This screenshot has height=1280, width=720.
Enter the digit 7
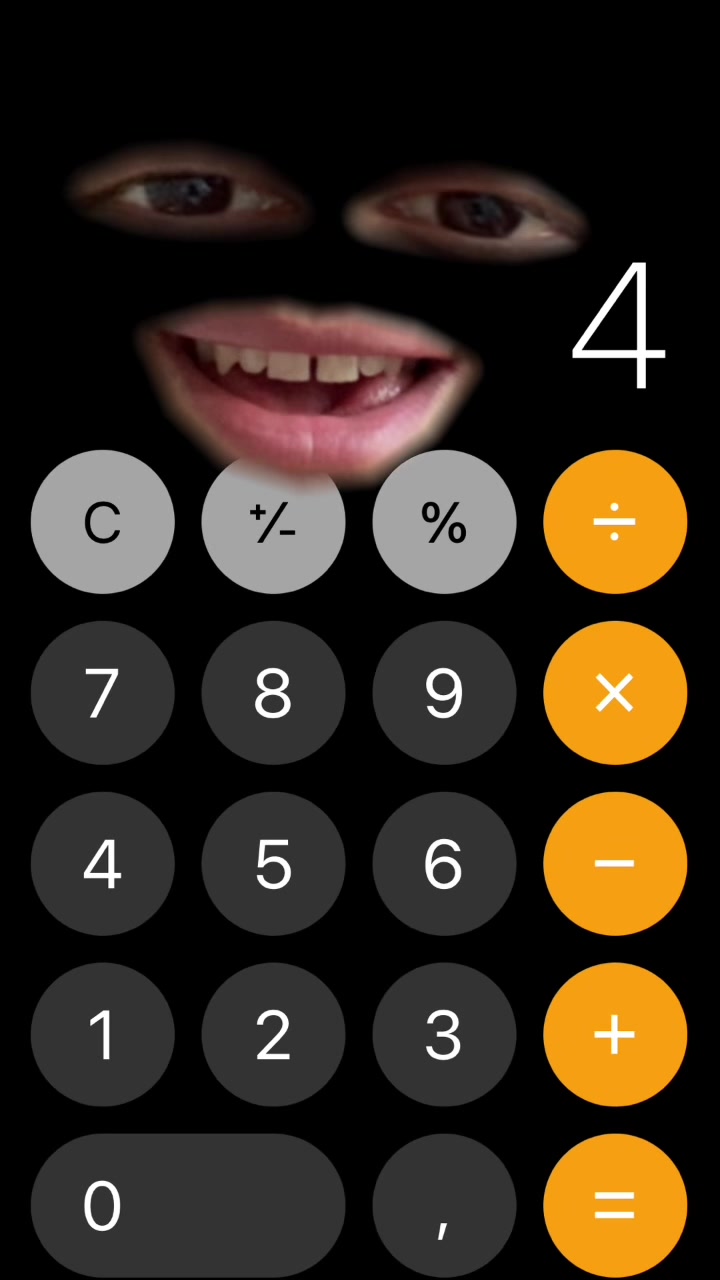[102, 693]
